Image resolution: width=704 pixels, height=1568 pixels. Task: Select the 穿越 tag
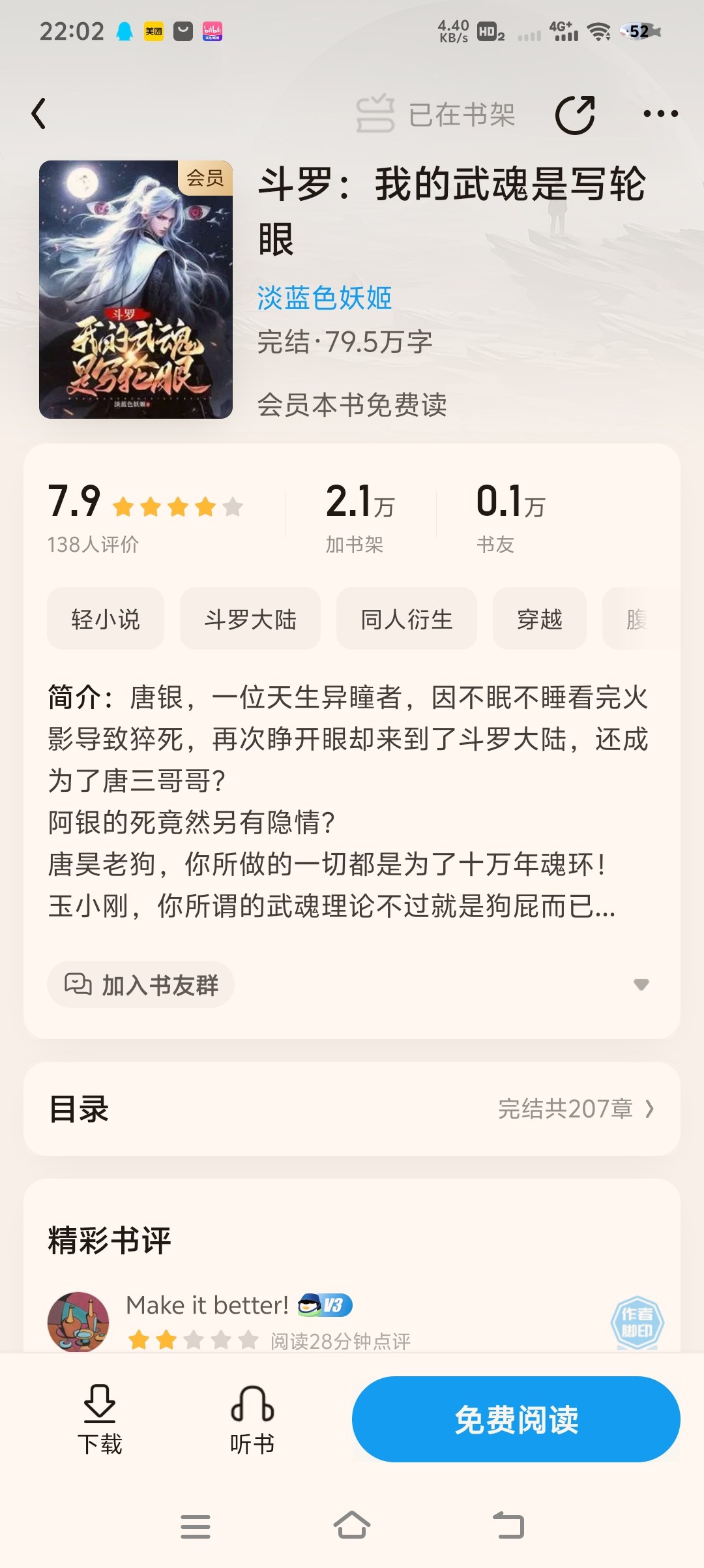[x=539, y=619]
